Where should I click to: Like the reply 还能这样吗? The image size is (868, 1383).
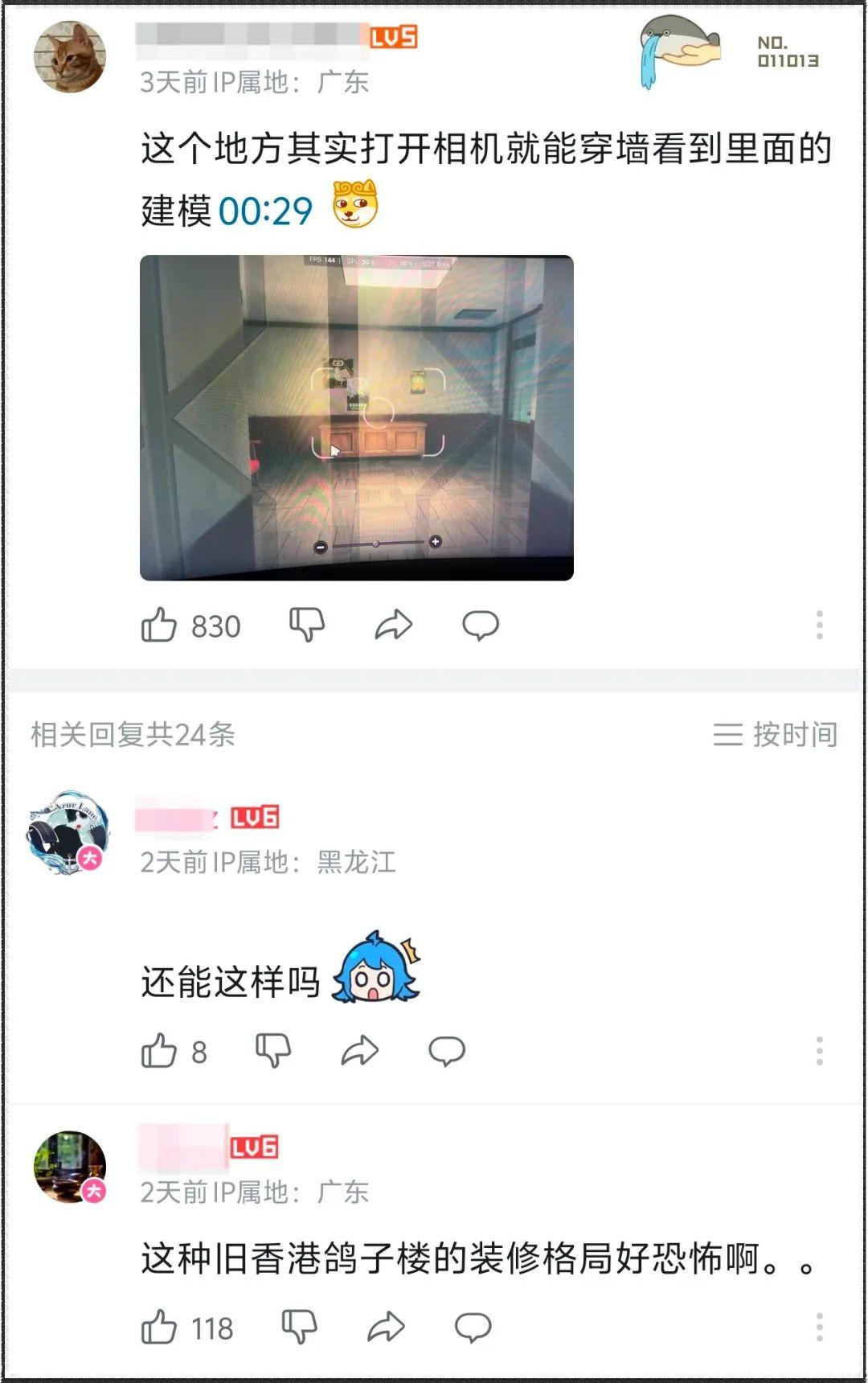coord(159,1051)
